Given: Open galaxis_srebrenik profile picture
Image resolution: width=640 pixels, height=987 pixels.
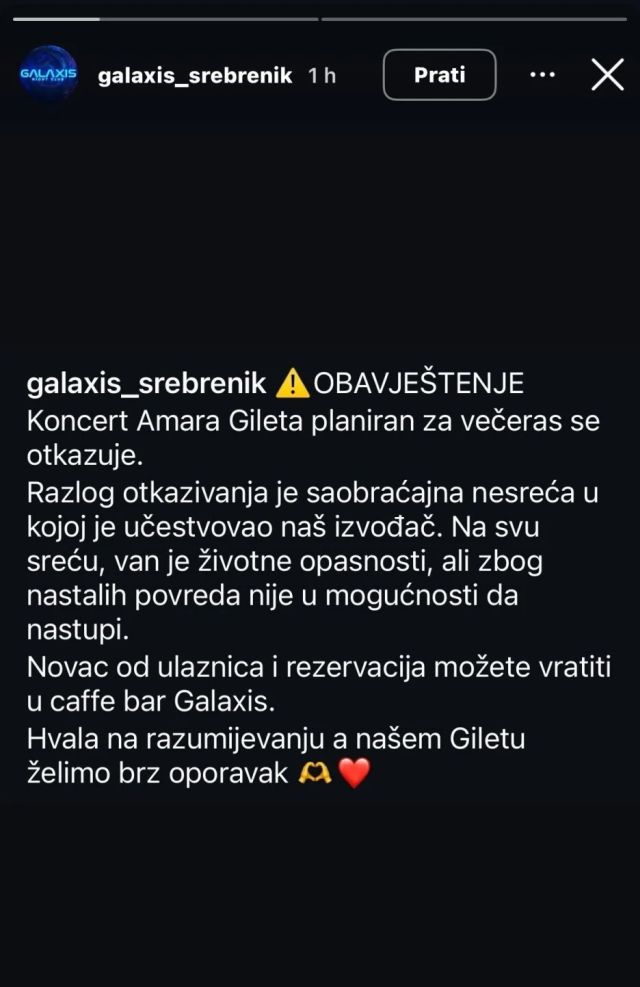Looking at the screenshot, I should (48, 75).
